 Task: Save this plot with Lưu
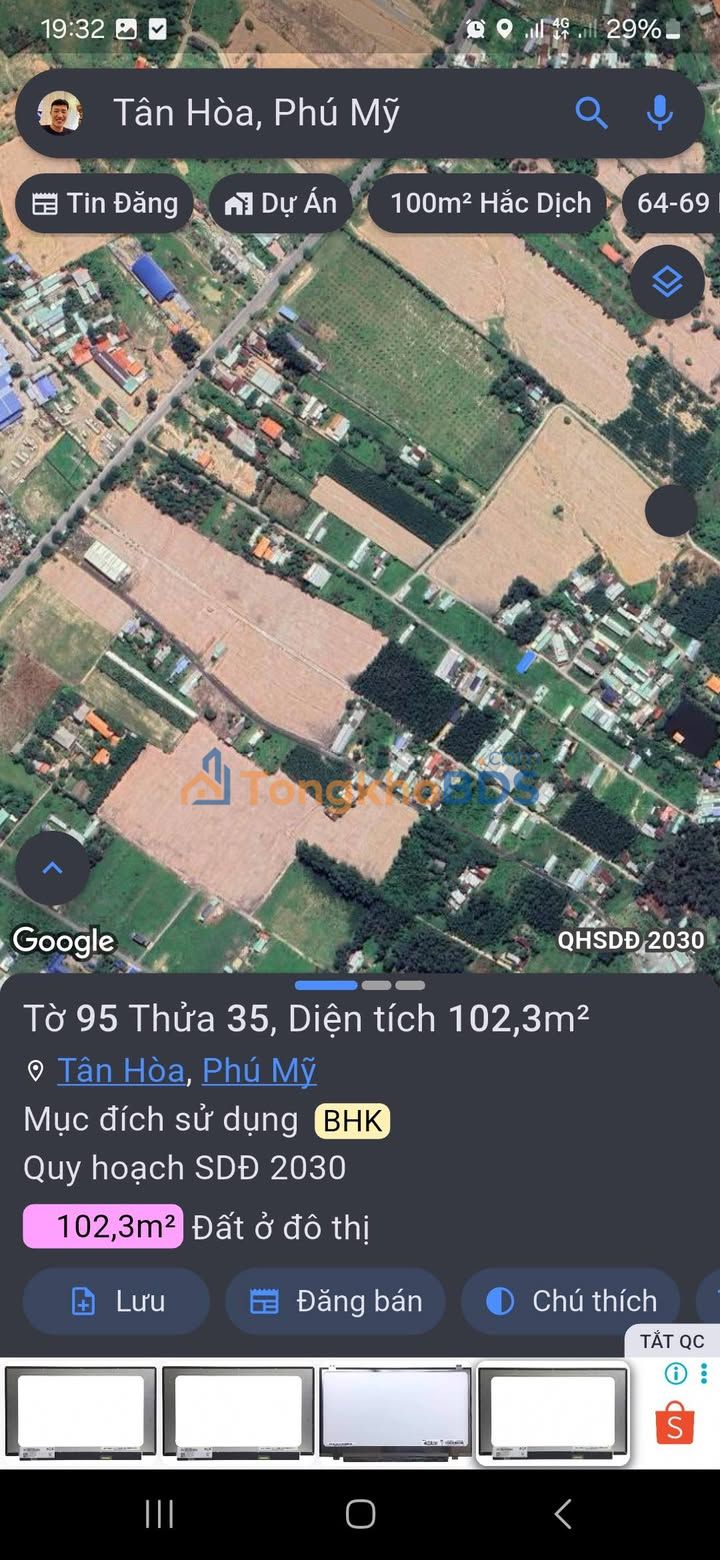coord(117,1301)
